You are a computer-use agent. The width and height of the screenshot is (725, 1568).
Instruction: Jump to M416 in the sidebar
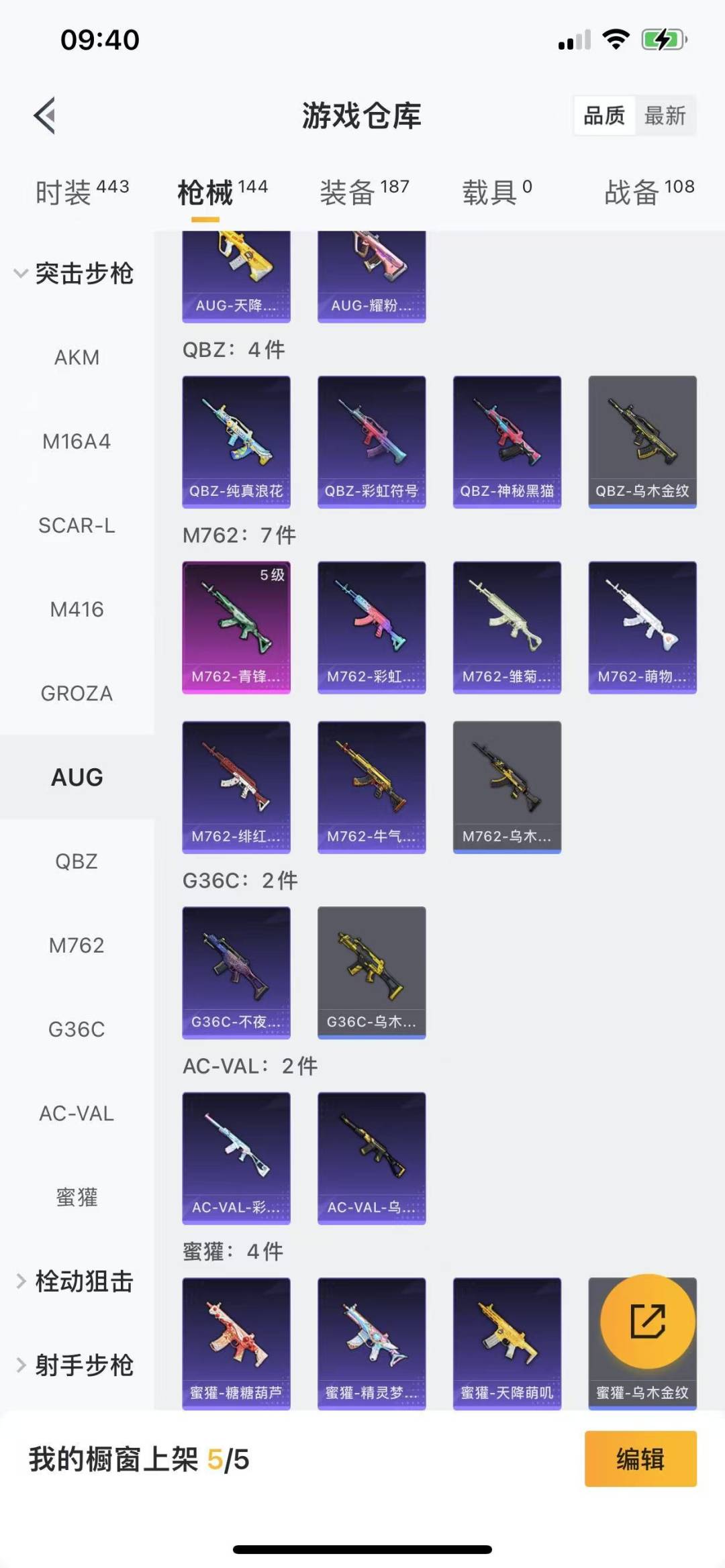77,609
